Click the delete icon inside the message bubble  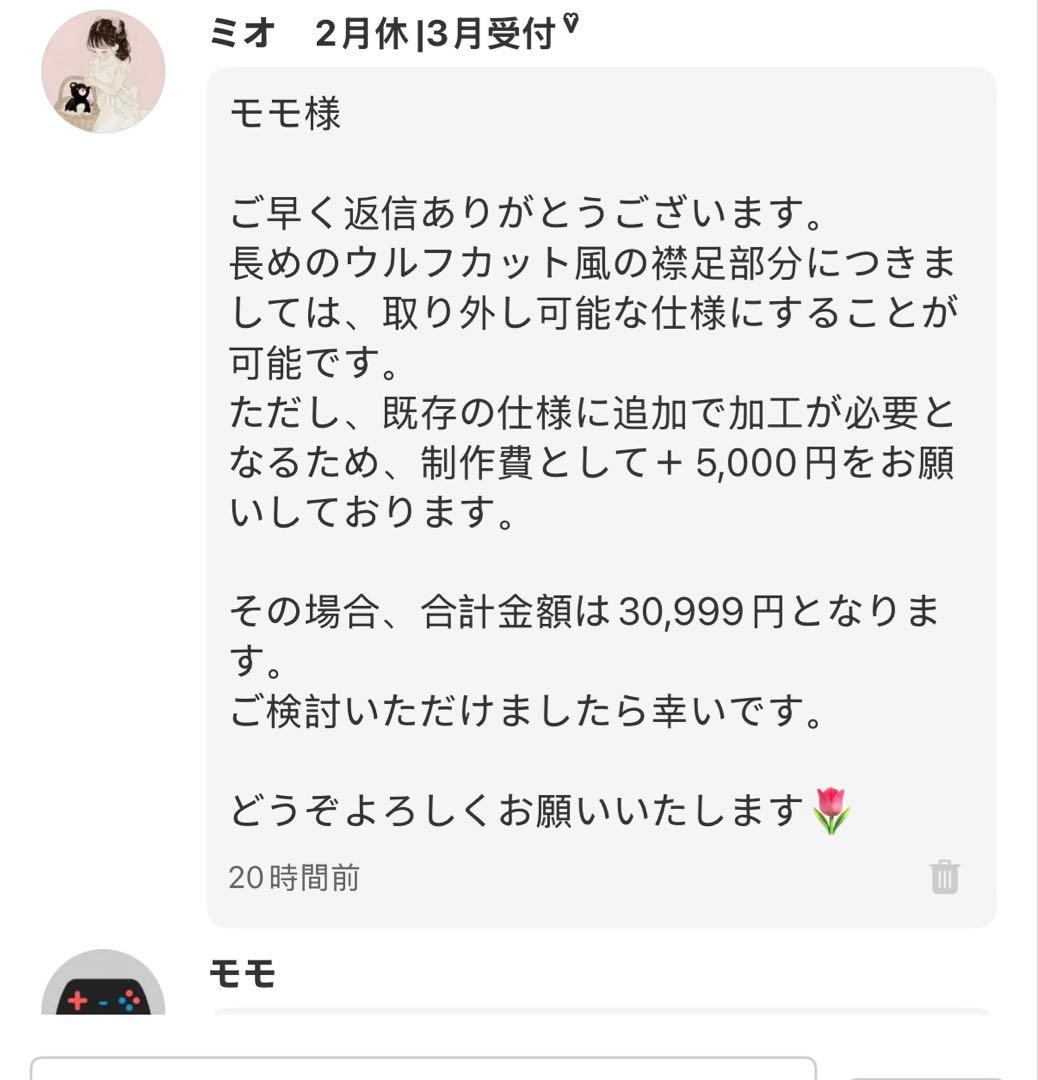[944, 877]
